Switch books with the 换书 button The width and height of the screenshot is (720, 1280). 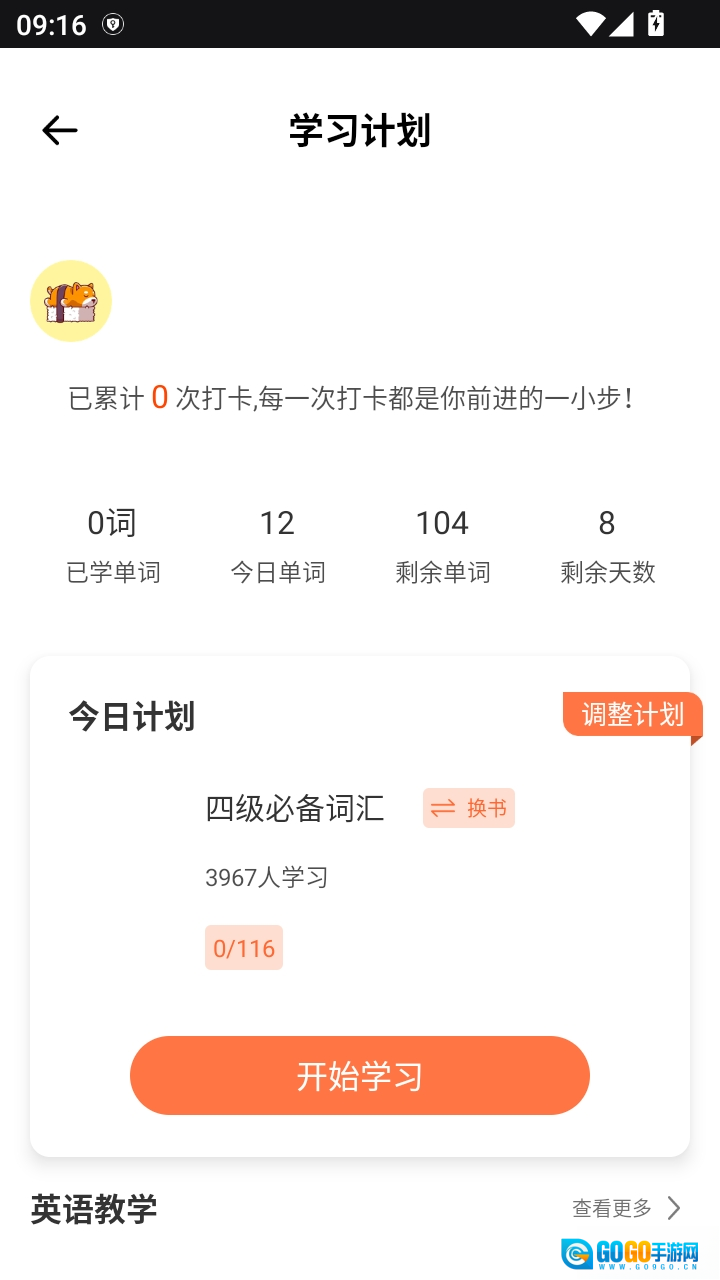(469, 808)
